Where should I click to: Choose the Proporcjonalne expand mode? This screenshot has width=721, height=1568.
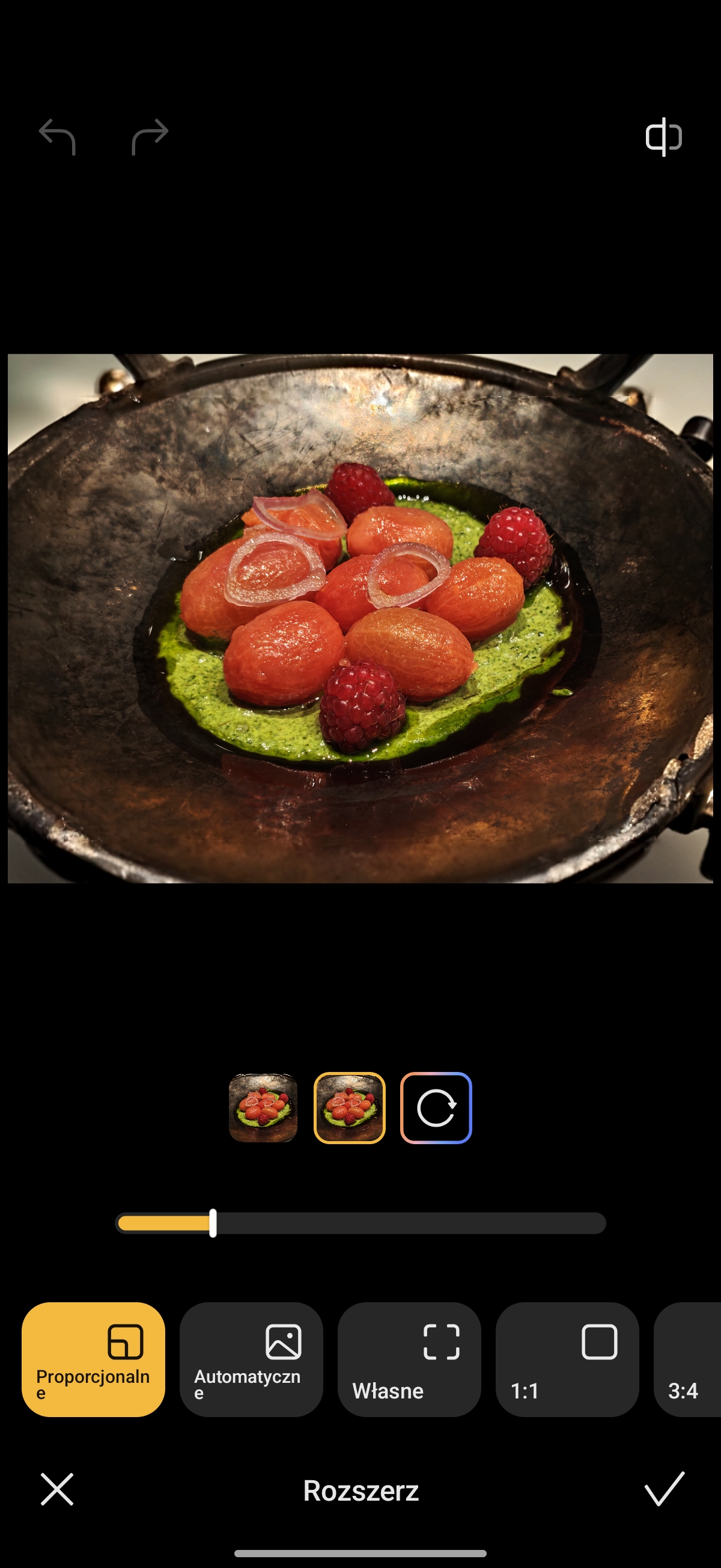tap(93, 1359)
